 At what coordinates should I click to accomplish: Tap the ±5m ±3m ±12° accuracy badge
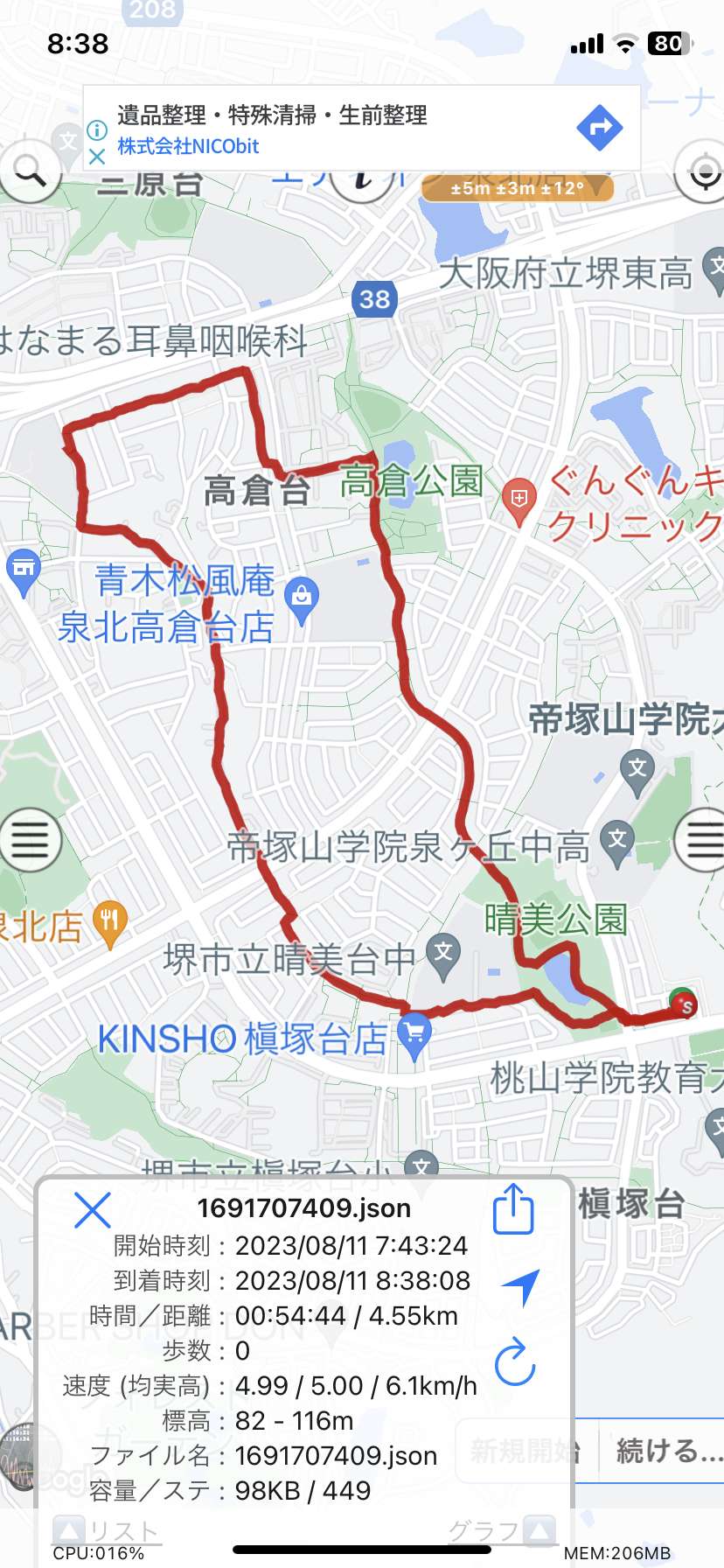click(x=517, y=187)
